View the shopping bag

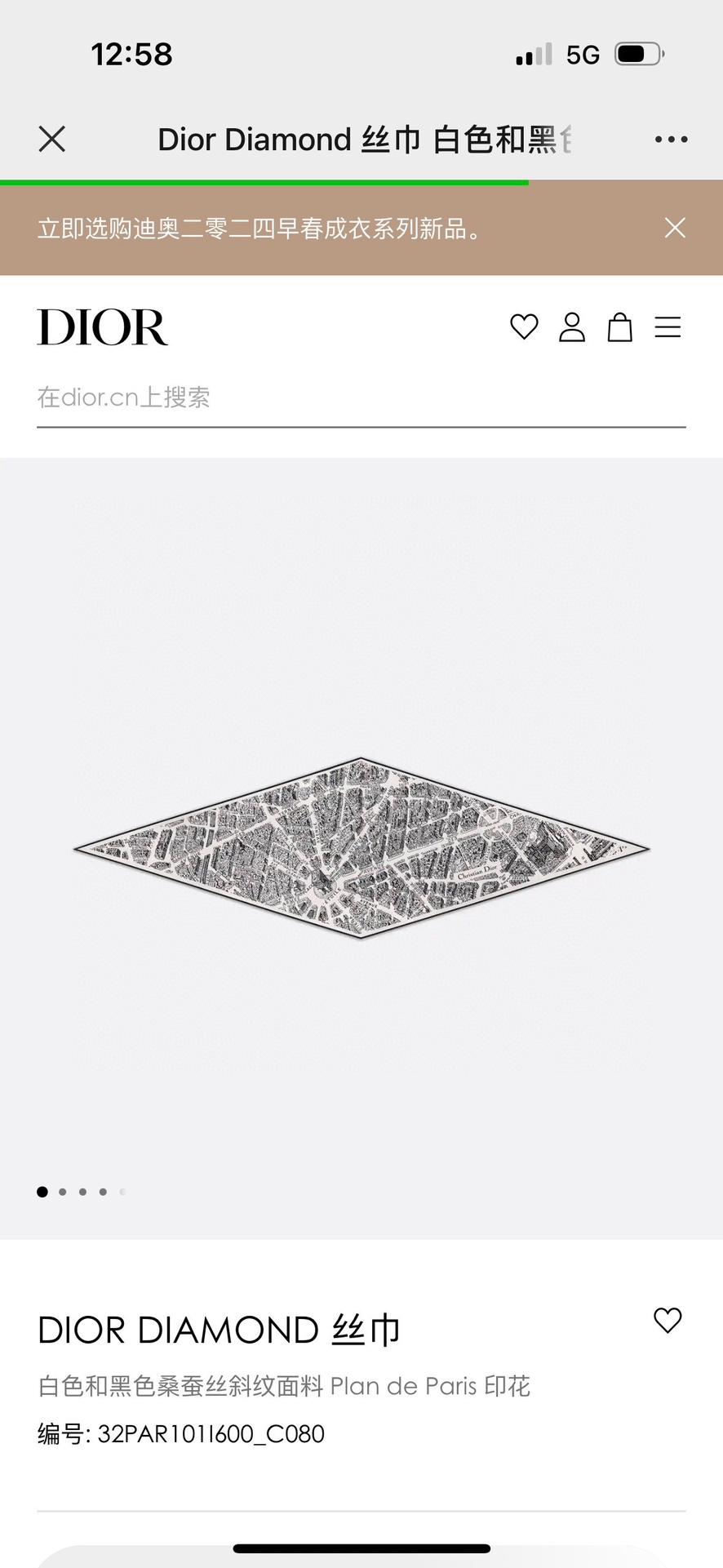coord(619,327)
